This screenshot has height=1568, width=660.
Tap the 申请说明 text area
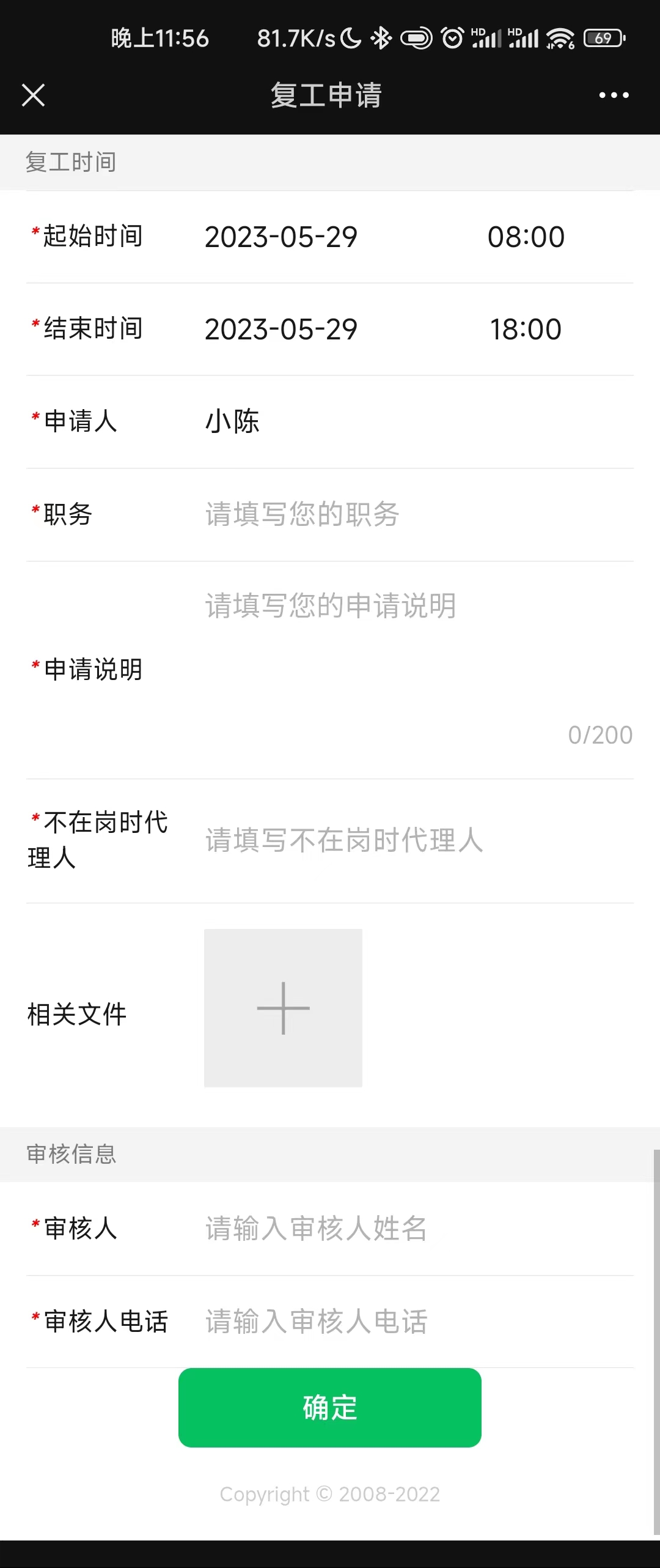[416, 660]
